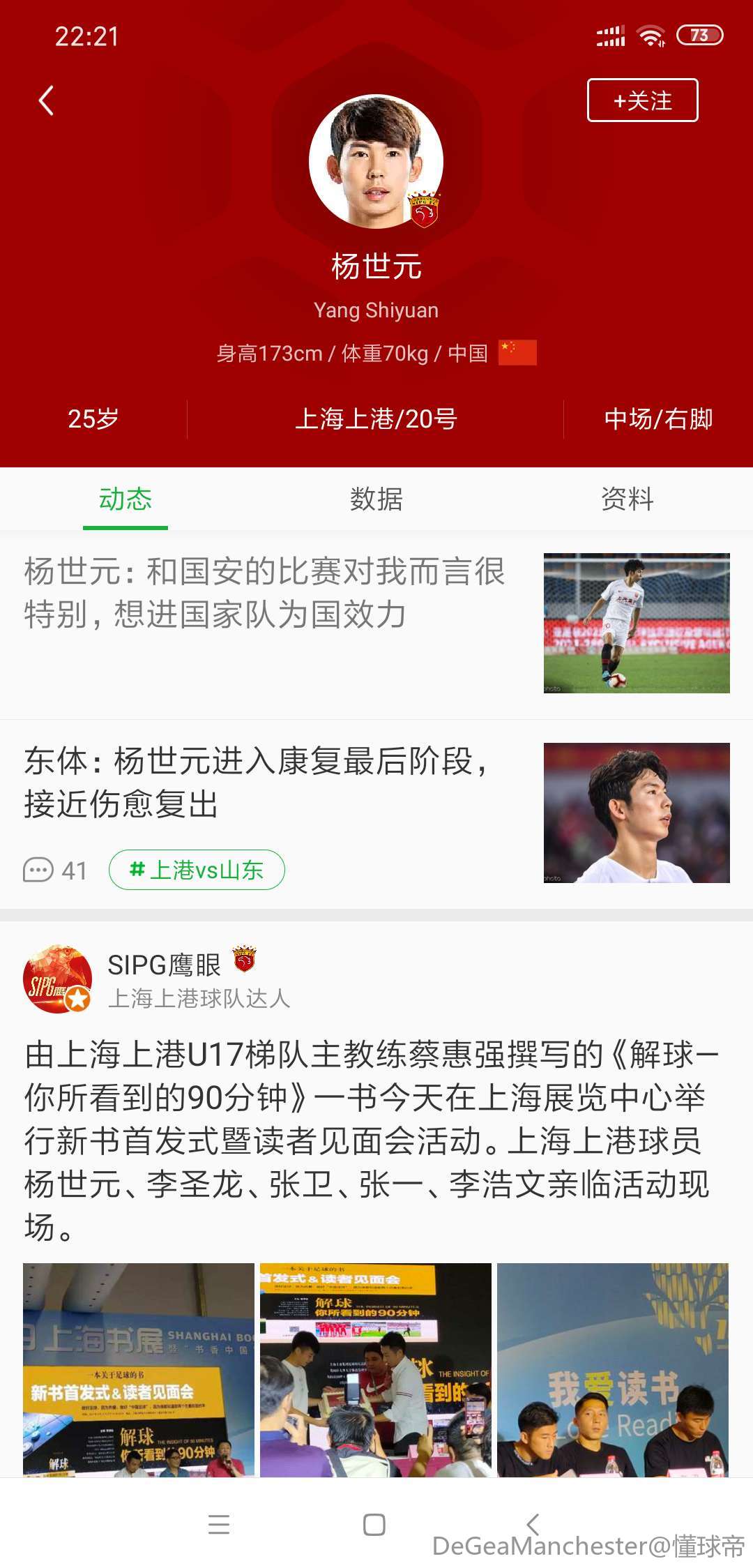The width and height of the screenshot is (753, 1568).
Task: Go back using the top-left arrow
Action: tap(46, 100)
